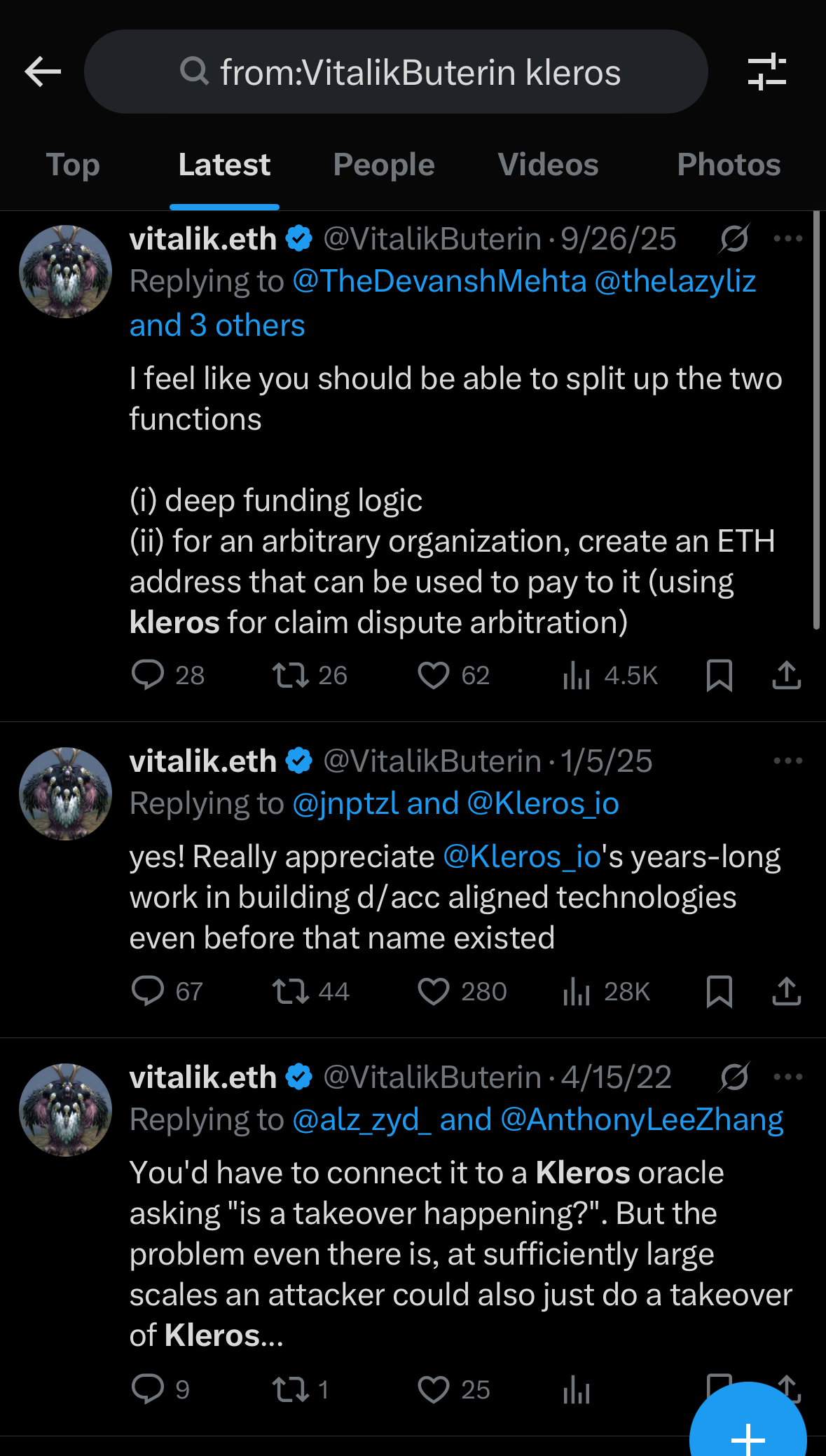The image size is (826, 1456).
Task: Tap the search box with from:VitalikButerin kleros
Action: click(x=396, y=72)
